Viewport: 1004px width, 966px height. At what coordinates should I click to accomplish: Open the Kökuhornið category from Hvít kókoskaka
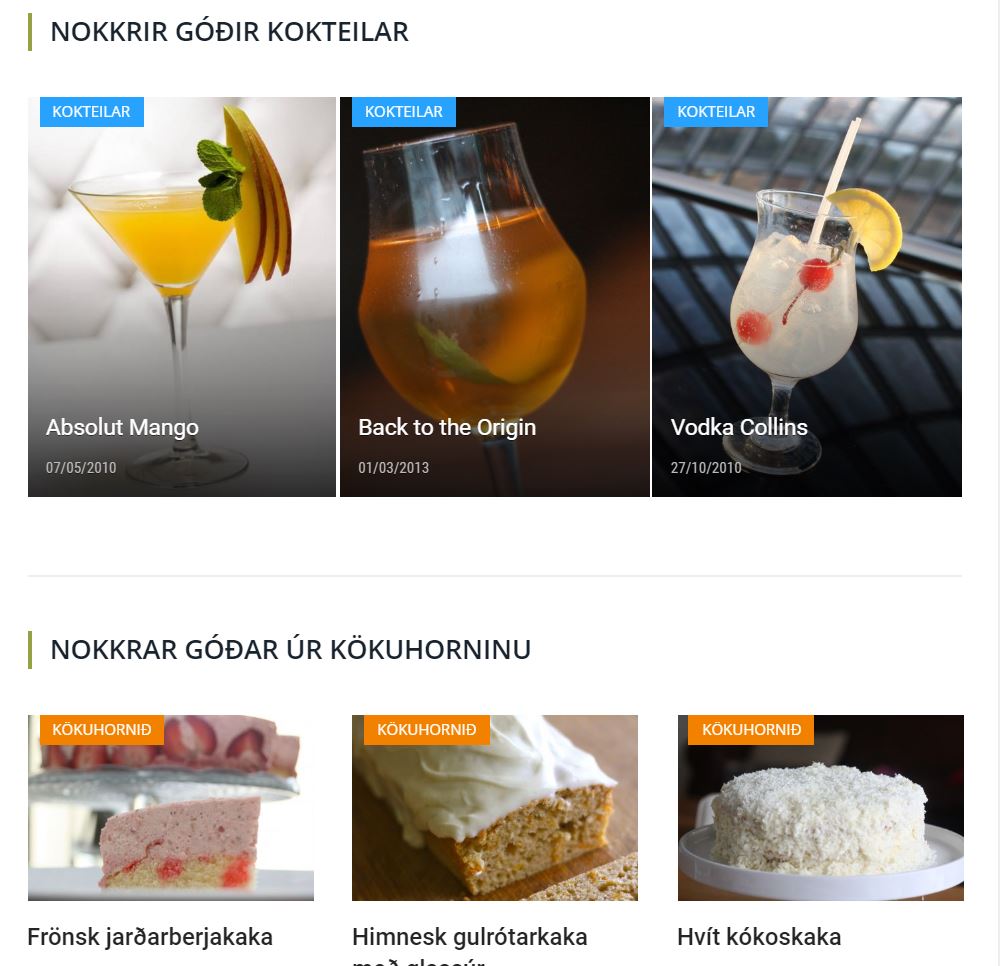coord(751,730)
